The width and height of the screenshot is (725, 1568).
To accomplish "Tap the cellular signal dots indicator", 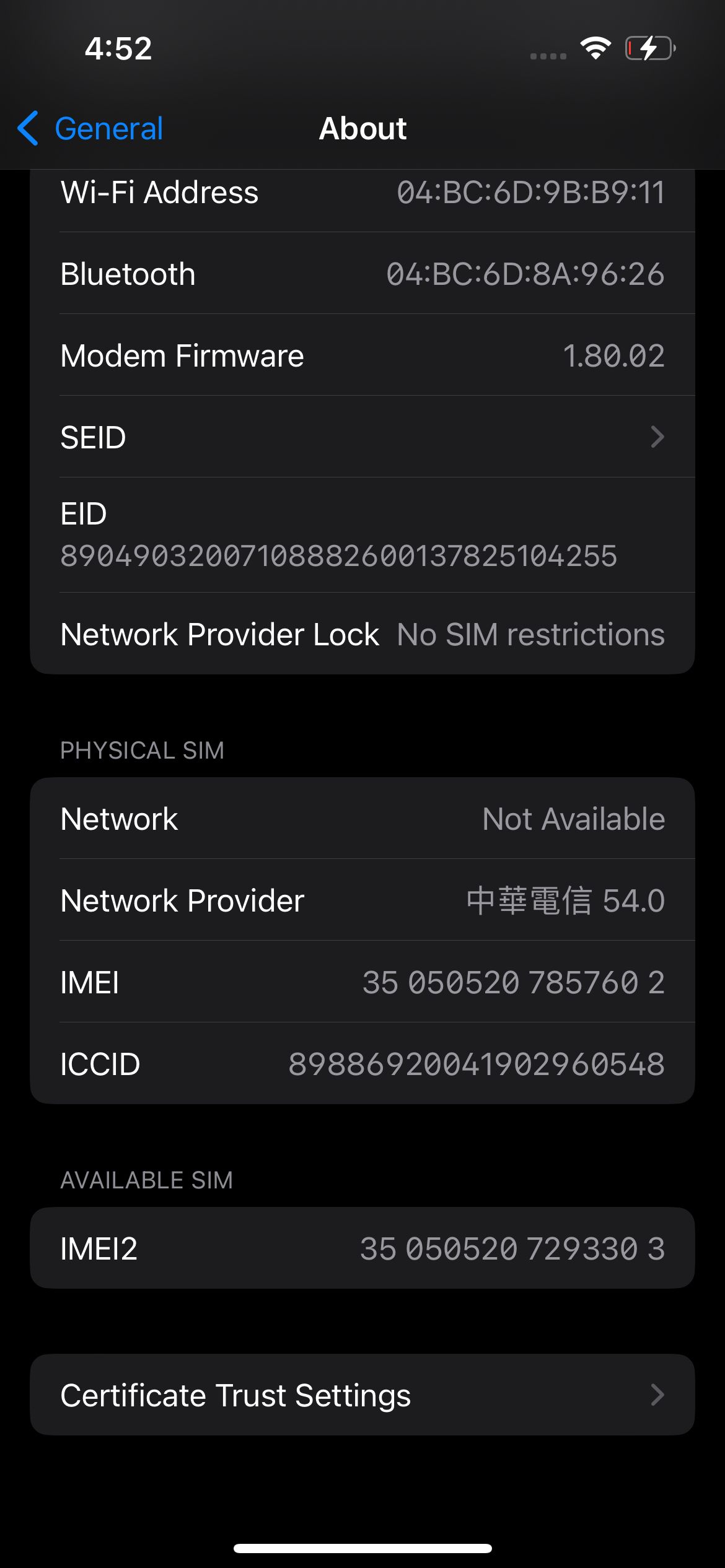I will tap(548, 56).
